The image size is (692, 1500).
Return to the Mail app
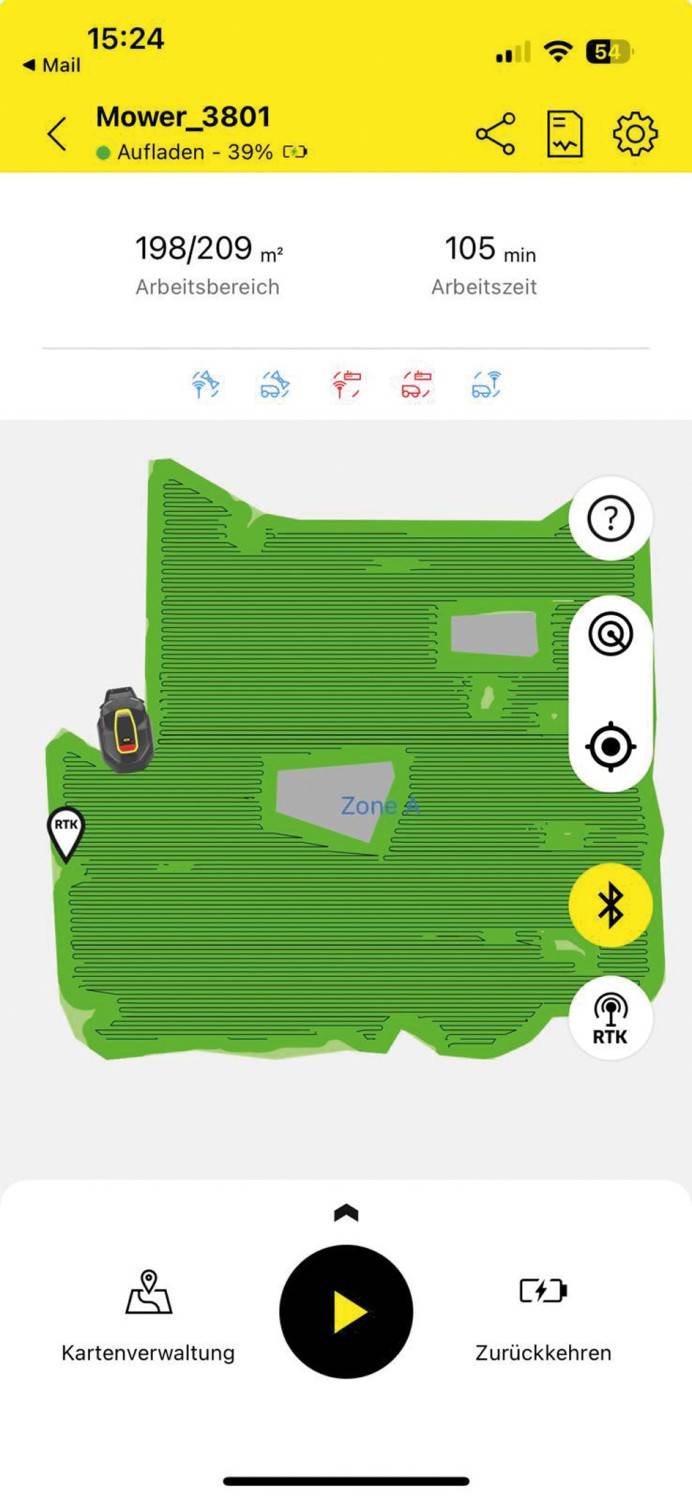coord(52,65)
